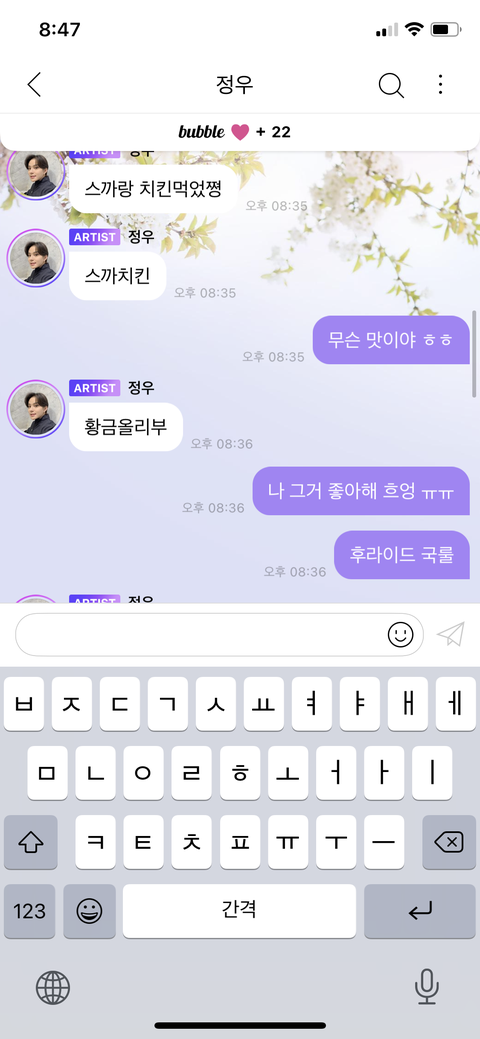The width and height of the screenshot is (480, 1039).
Task: Open the keyboard emoji key
Action: (90, 911)
